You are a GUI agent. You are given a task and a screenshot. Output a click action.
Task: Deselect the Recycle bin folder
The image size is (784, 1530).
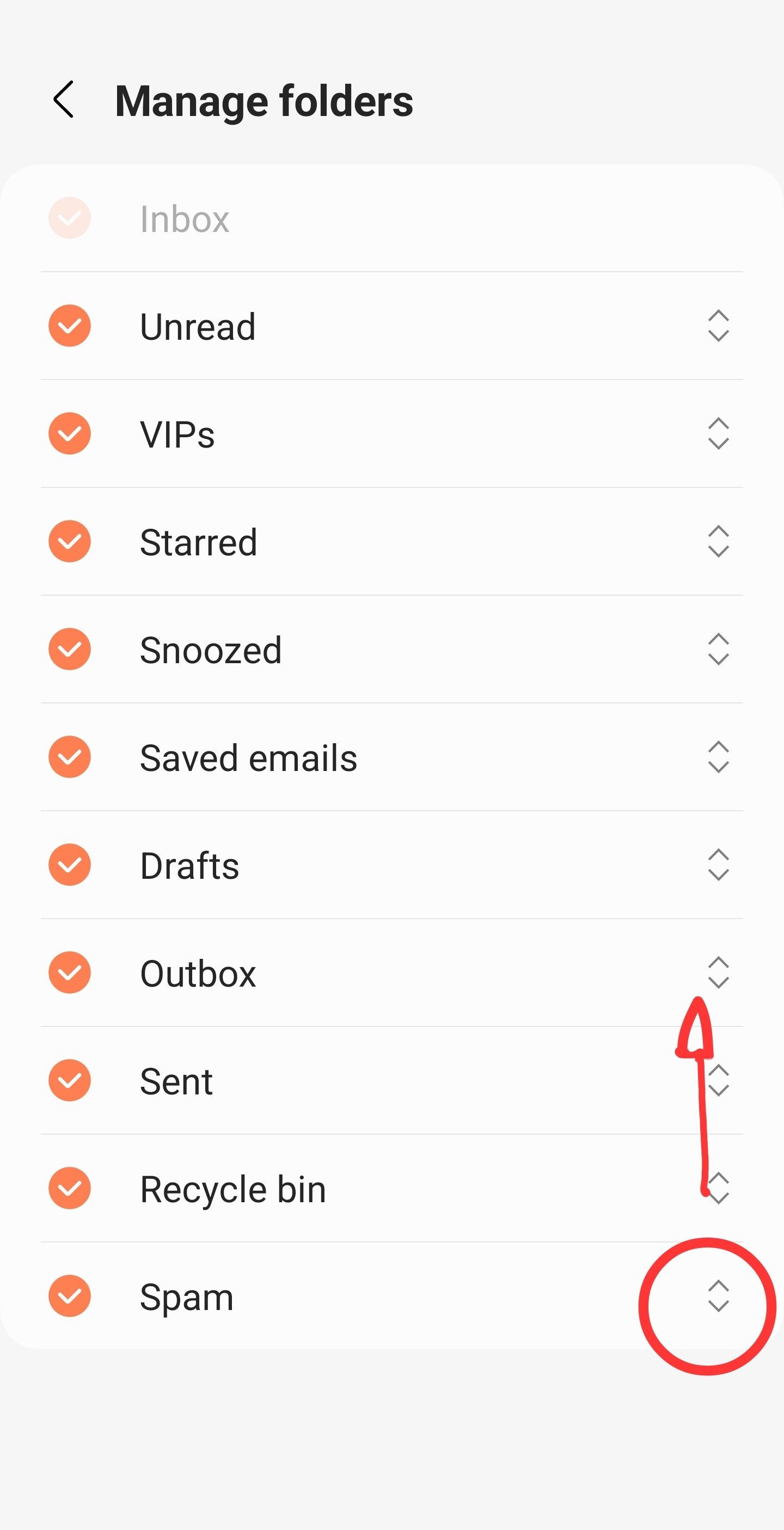coord(70,1189)
